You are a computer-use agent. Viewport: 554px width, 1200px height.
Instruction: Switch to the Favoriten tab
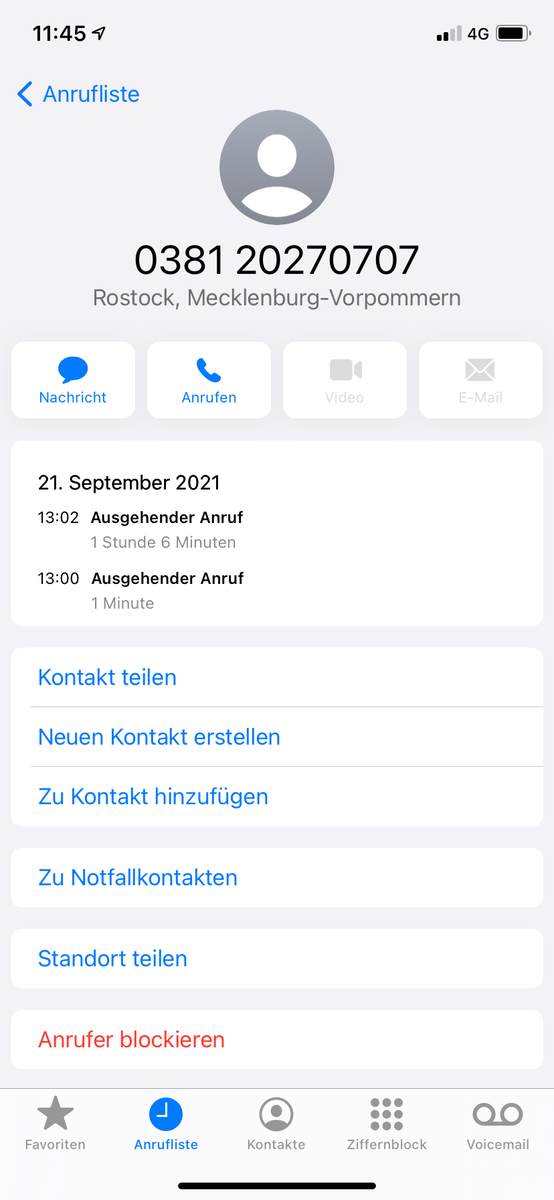(55, 1124)
